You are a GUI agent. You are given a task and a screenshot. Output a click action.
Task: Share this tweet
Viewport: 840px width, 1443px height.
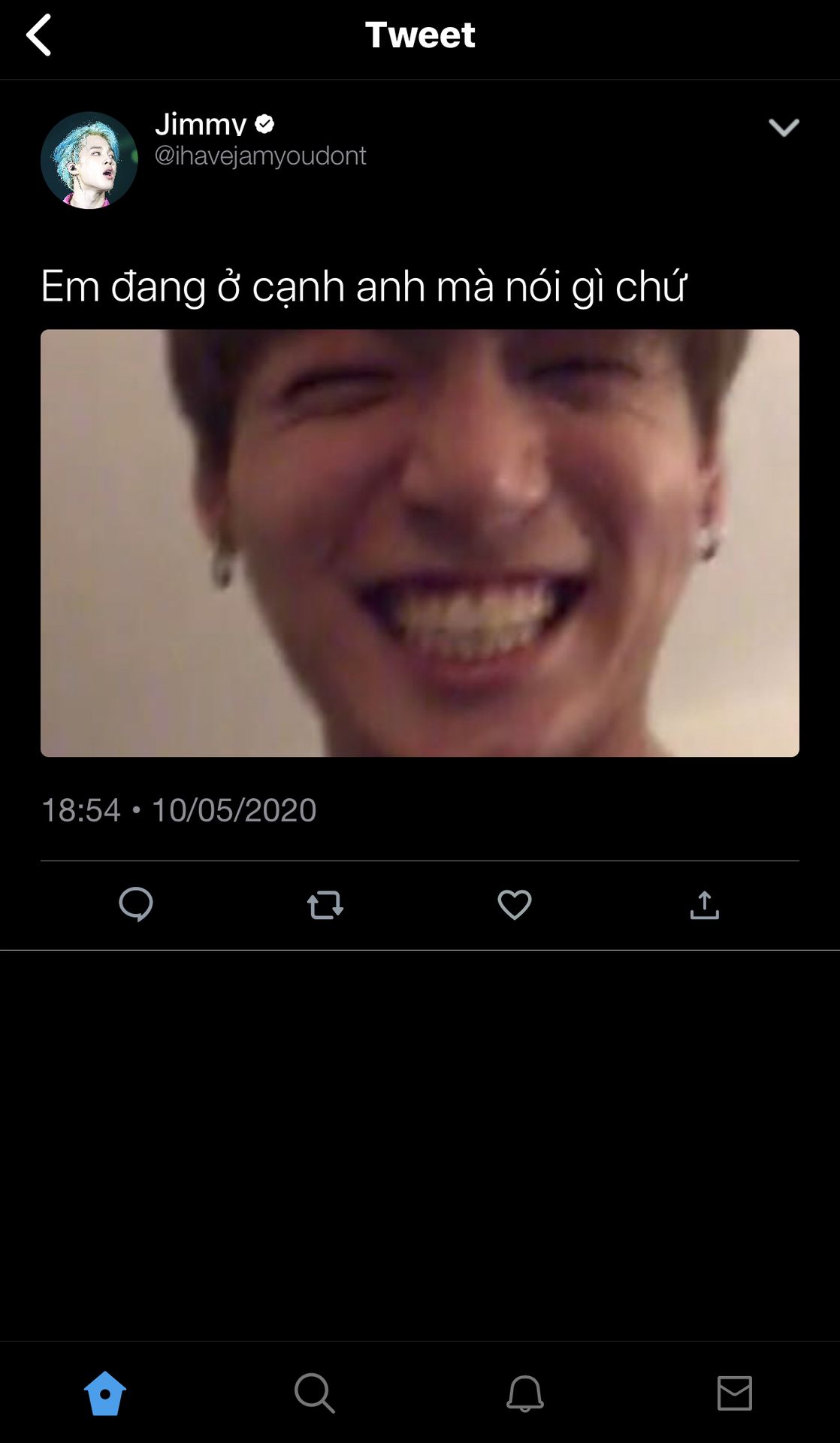(704, 905)
